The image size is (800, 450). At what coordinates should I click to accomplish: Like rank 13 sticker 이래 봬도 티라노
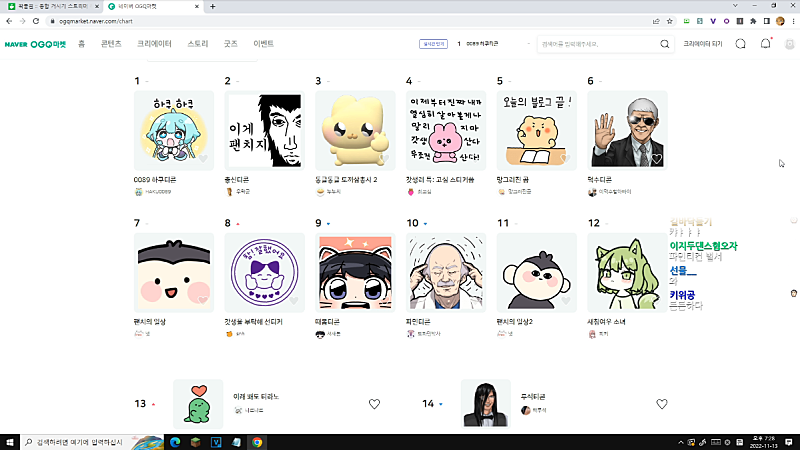click(x=374, y=404)
